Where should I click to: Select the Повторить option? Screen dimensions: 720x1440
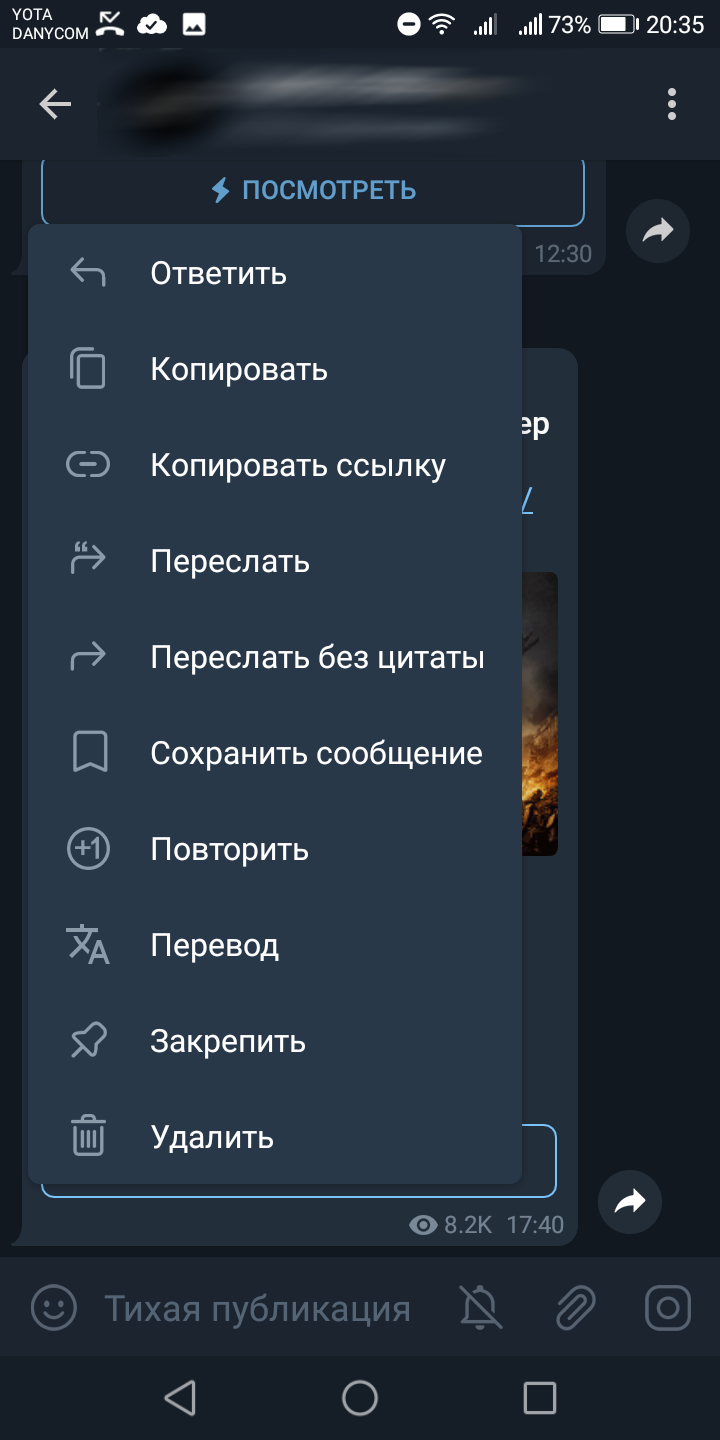[x=275, y=849]
